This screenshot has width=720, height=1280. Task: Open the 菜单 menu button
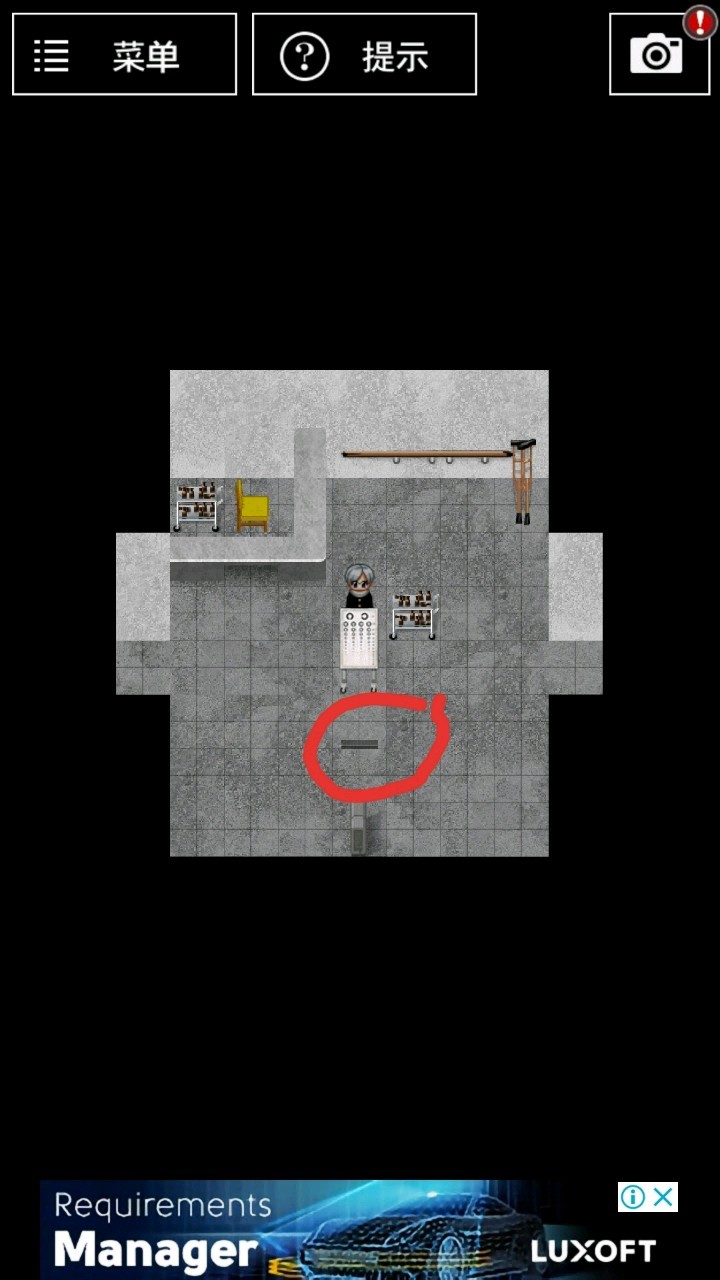click(124, 55)
